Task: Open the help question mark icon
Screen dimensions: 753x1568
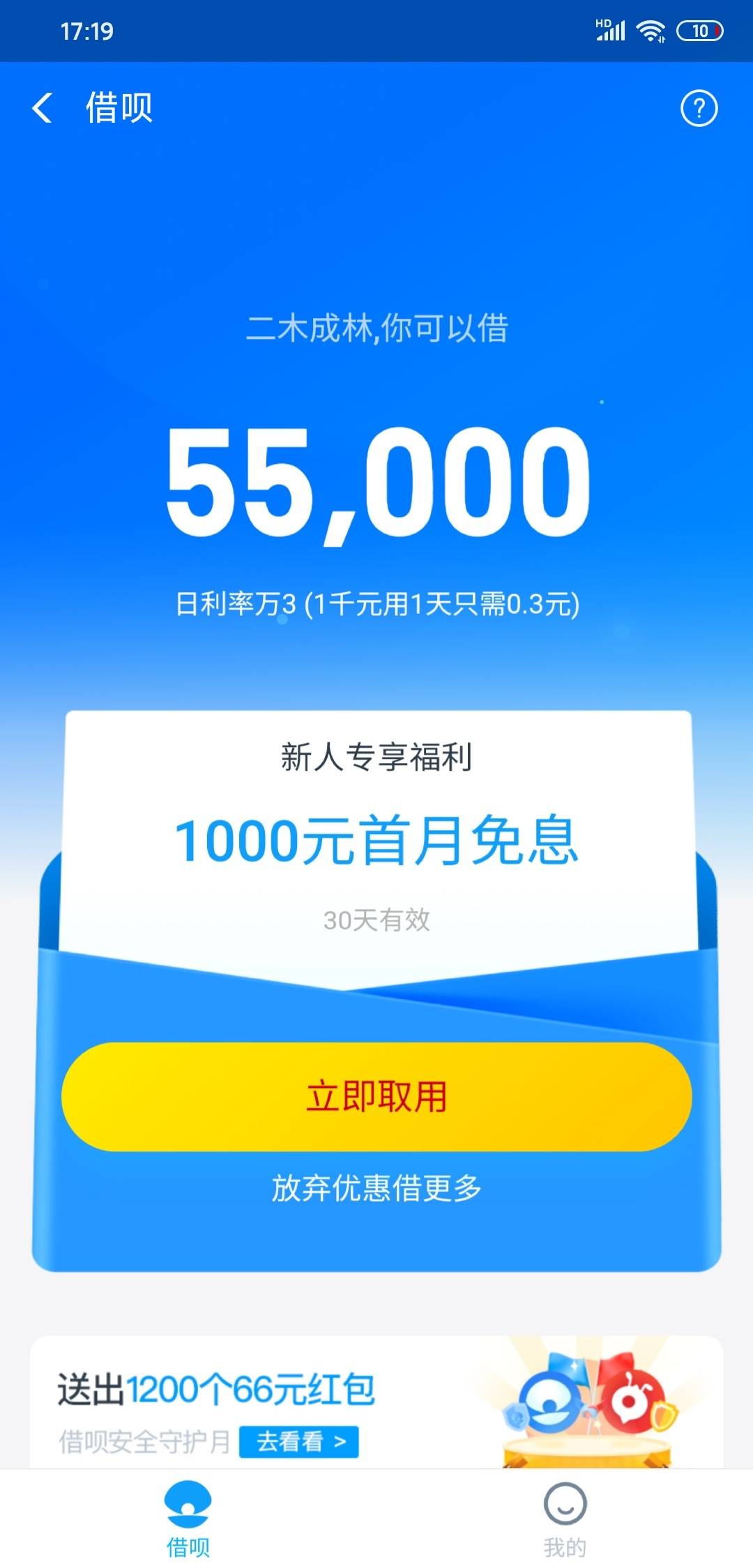Action: tap(699, 109)
